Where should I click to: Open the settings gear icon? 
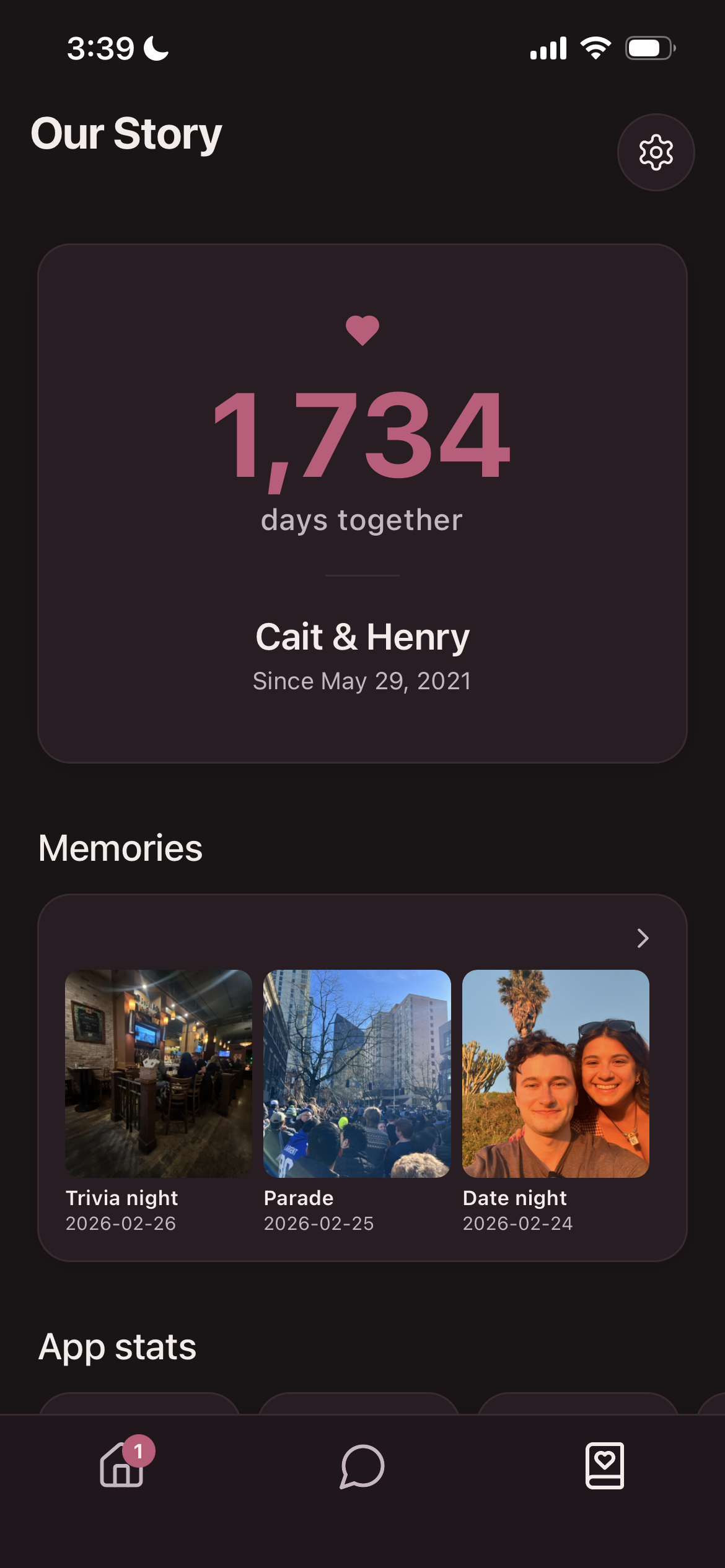[x=655, y=152]
